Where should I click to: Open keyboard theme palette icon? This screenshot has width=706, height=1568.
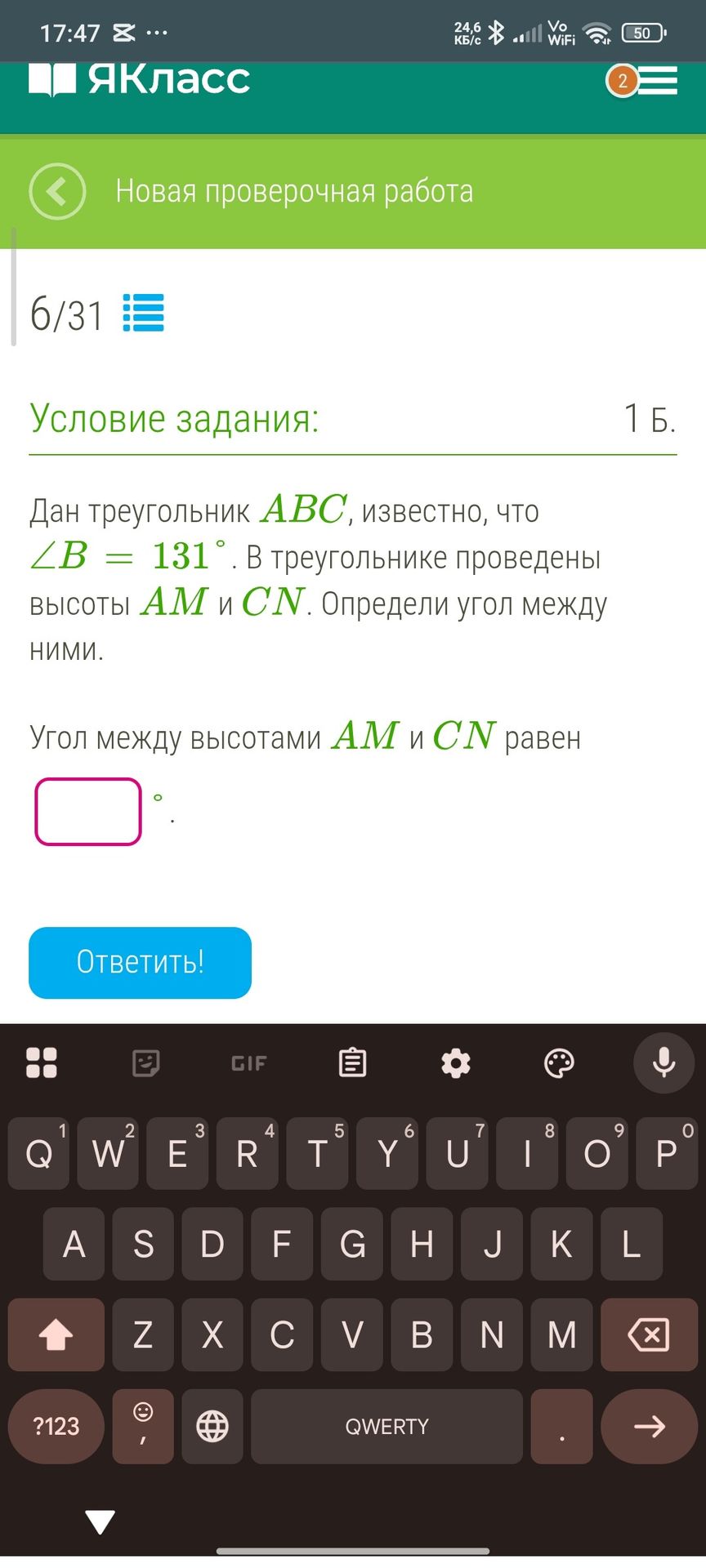[x=559, y=1063]
